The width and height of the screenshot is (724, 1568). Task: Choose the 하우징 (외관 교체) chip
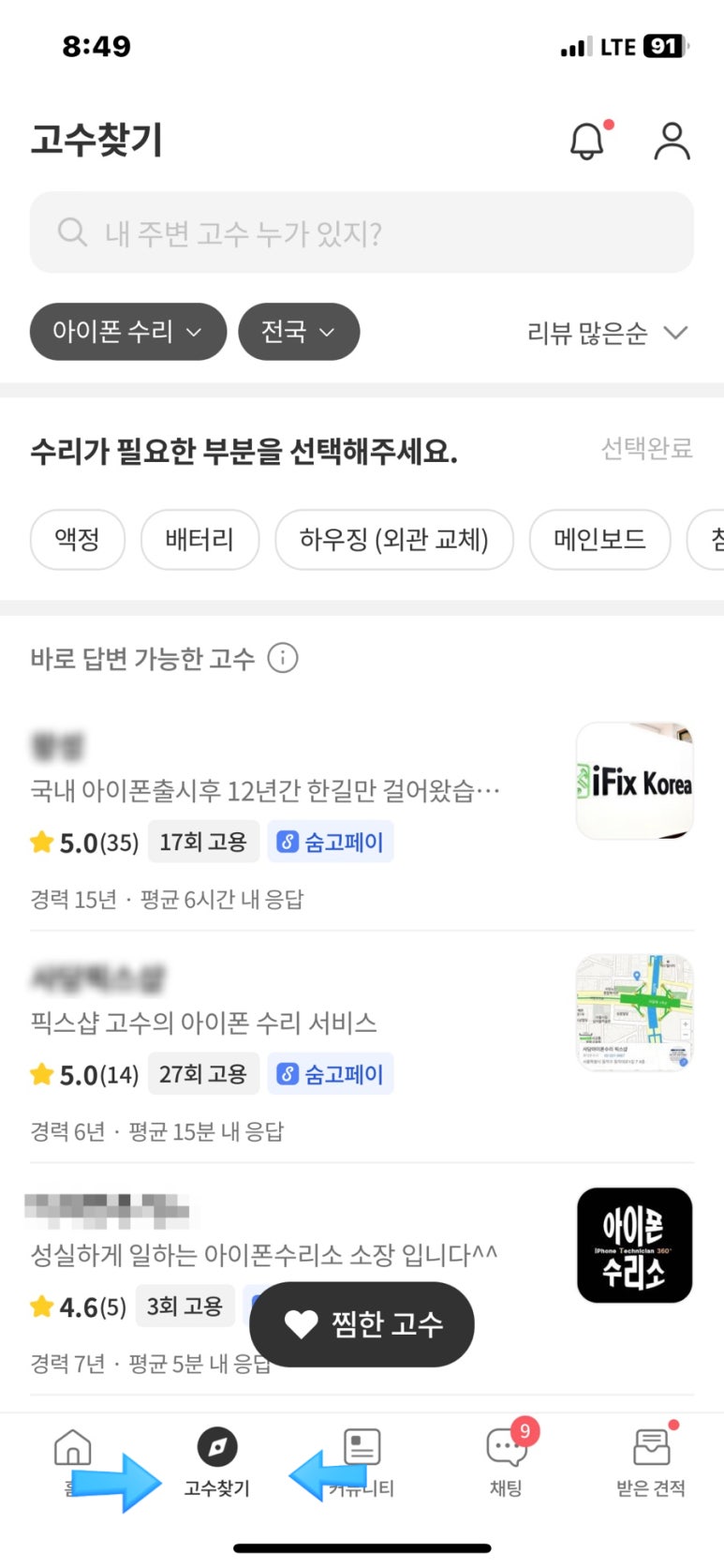[x=394, y=539]
